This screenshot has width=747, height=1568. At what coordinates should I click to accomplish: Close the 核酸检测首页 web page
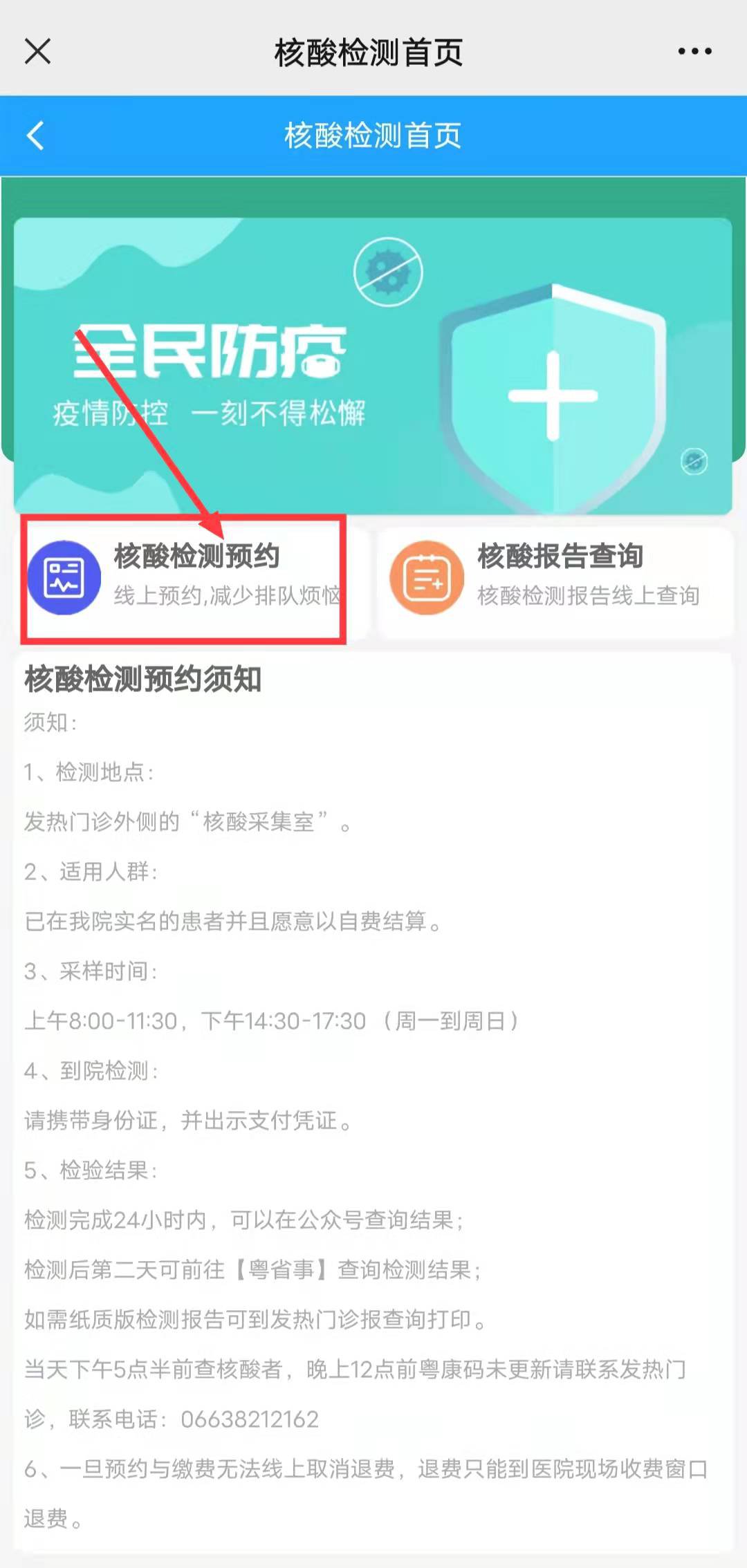(38, 51)
